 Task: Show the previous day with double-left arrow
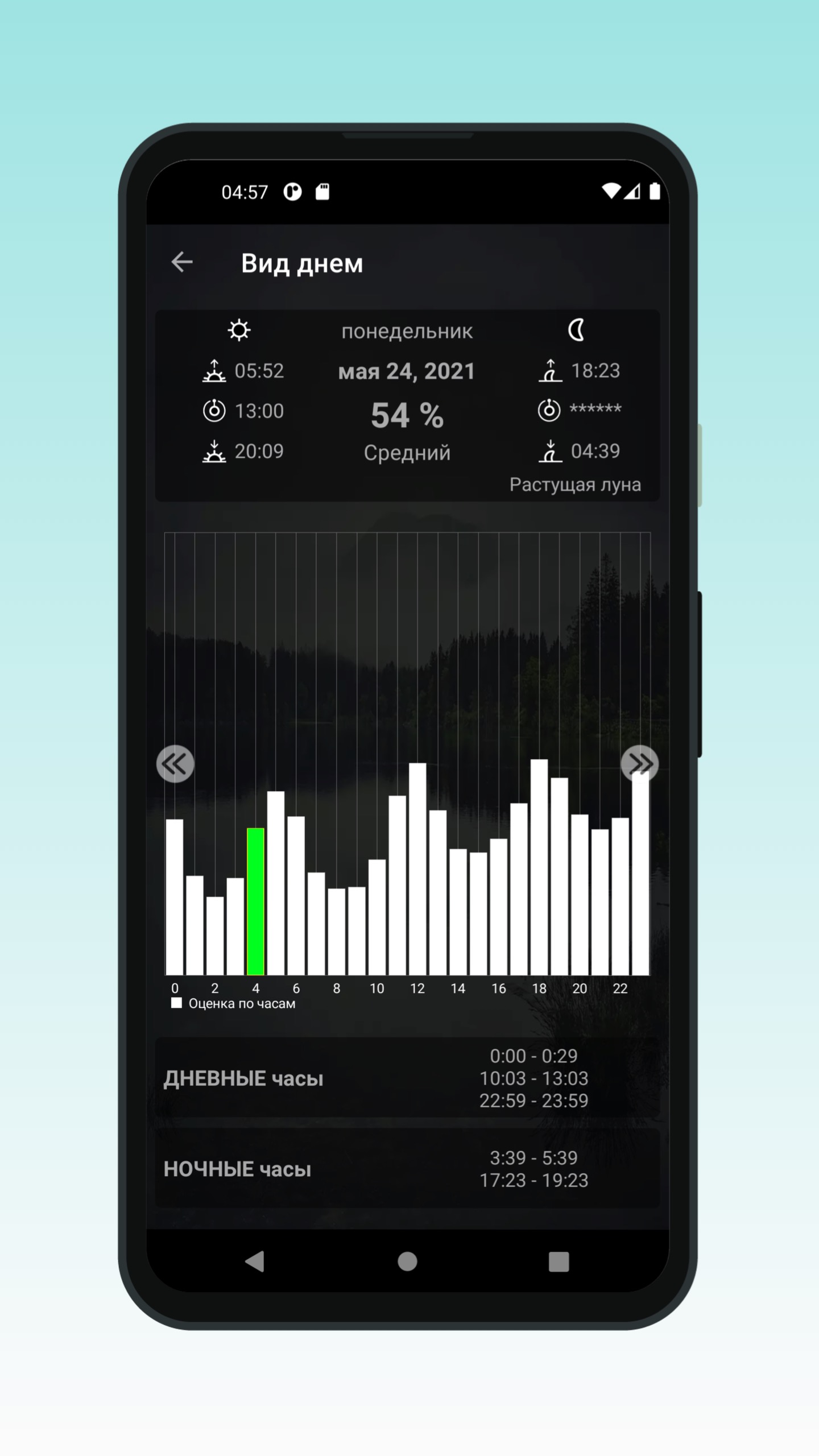(x=175, y=764)
